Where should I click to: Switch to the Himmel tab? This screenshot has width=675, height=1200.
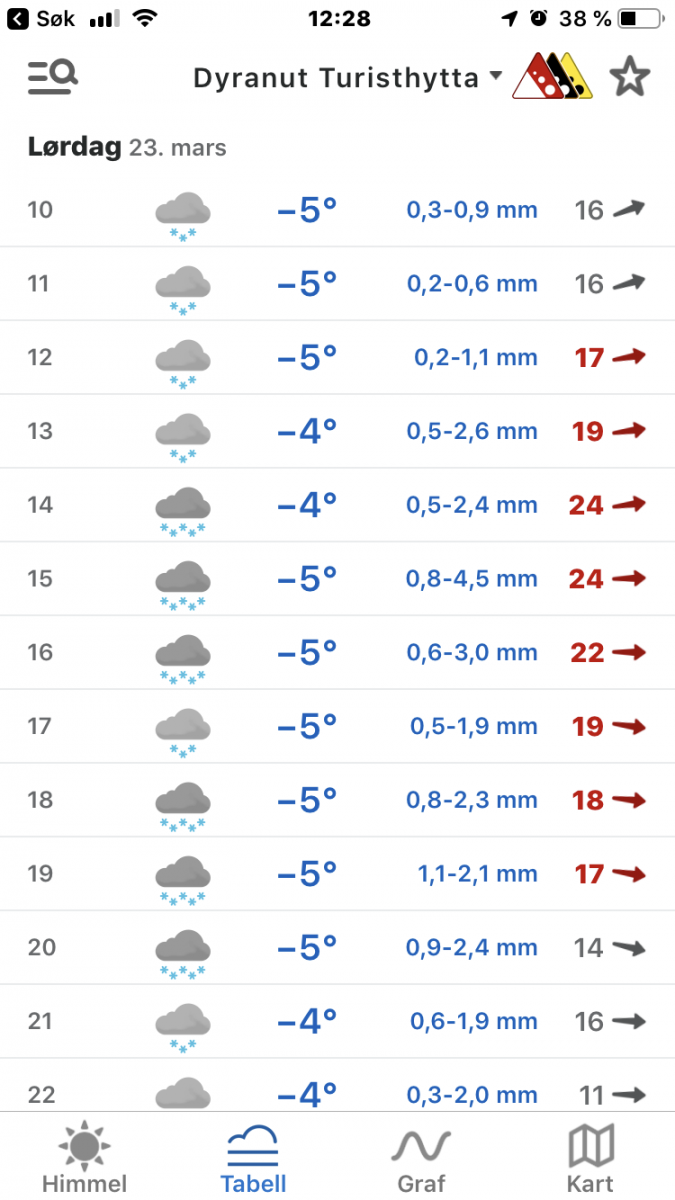point(84,1158)
